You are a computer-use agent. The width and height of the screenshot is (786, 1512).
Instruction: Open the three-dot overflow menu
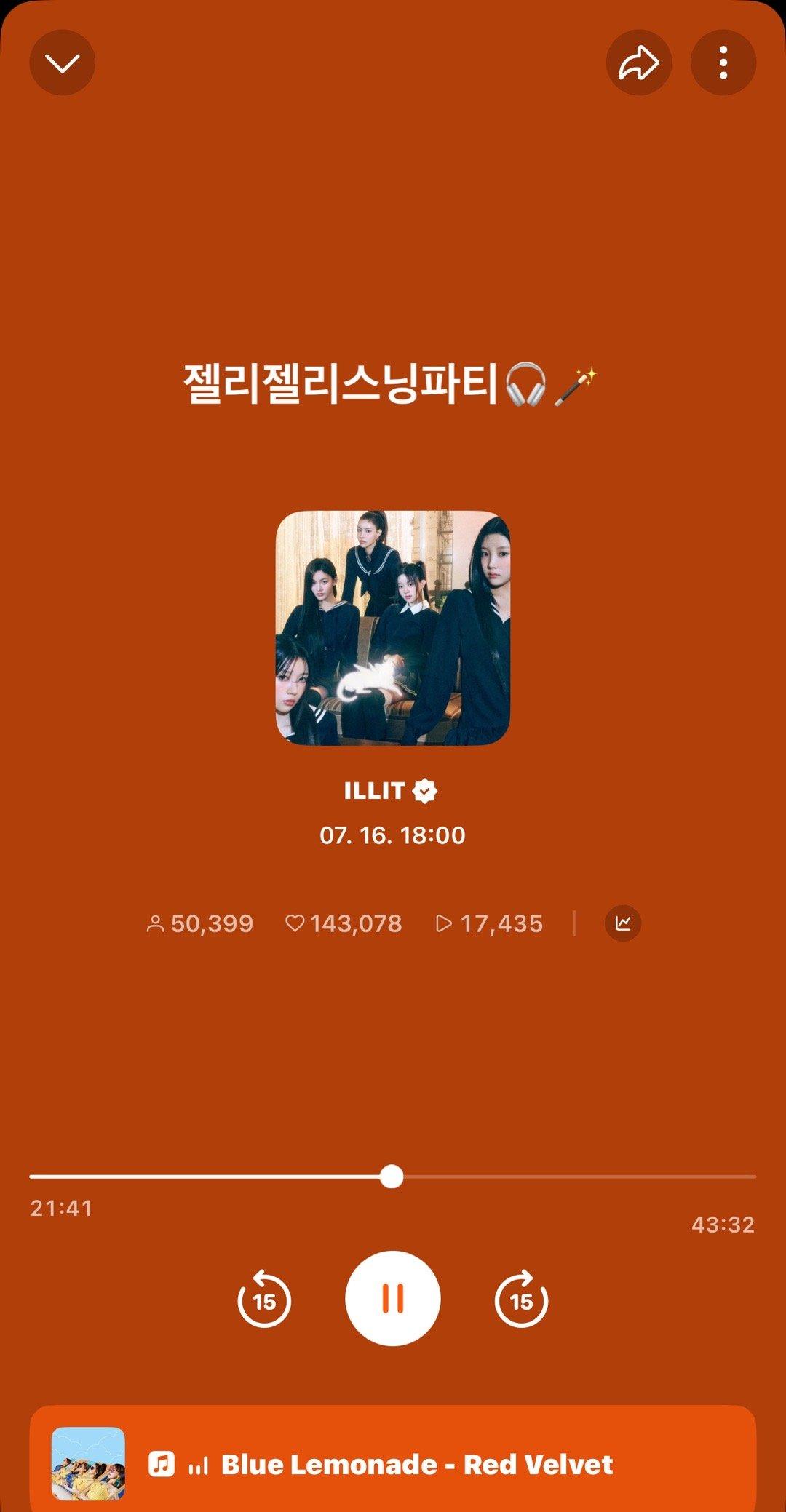point(723,63)
